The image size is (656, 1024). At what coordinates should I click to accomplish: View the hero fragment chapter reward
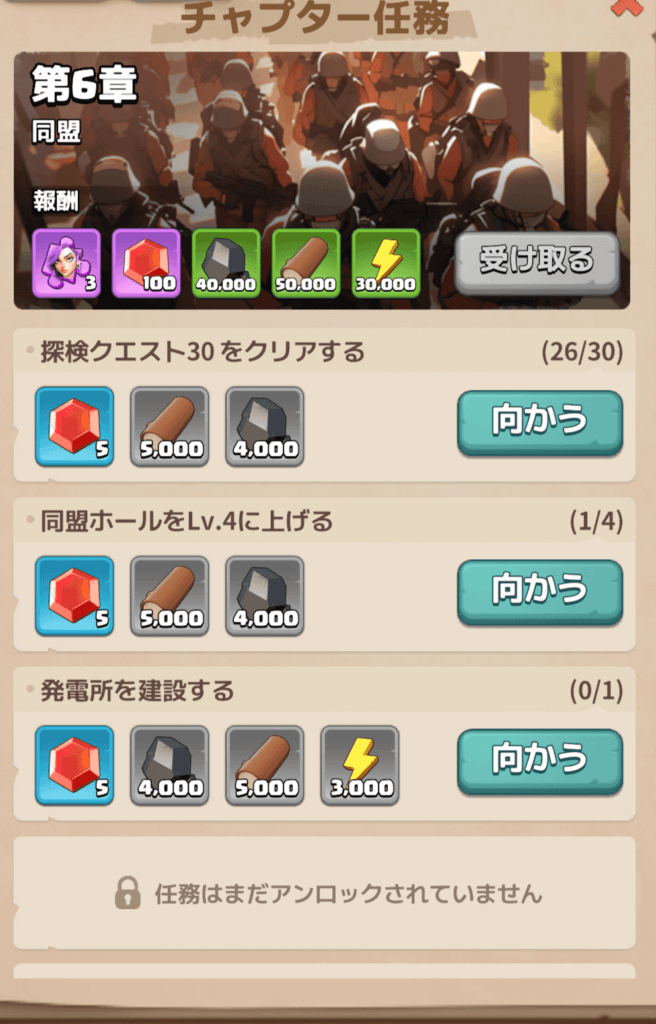click(x=66, y=263)
